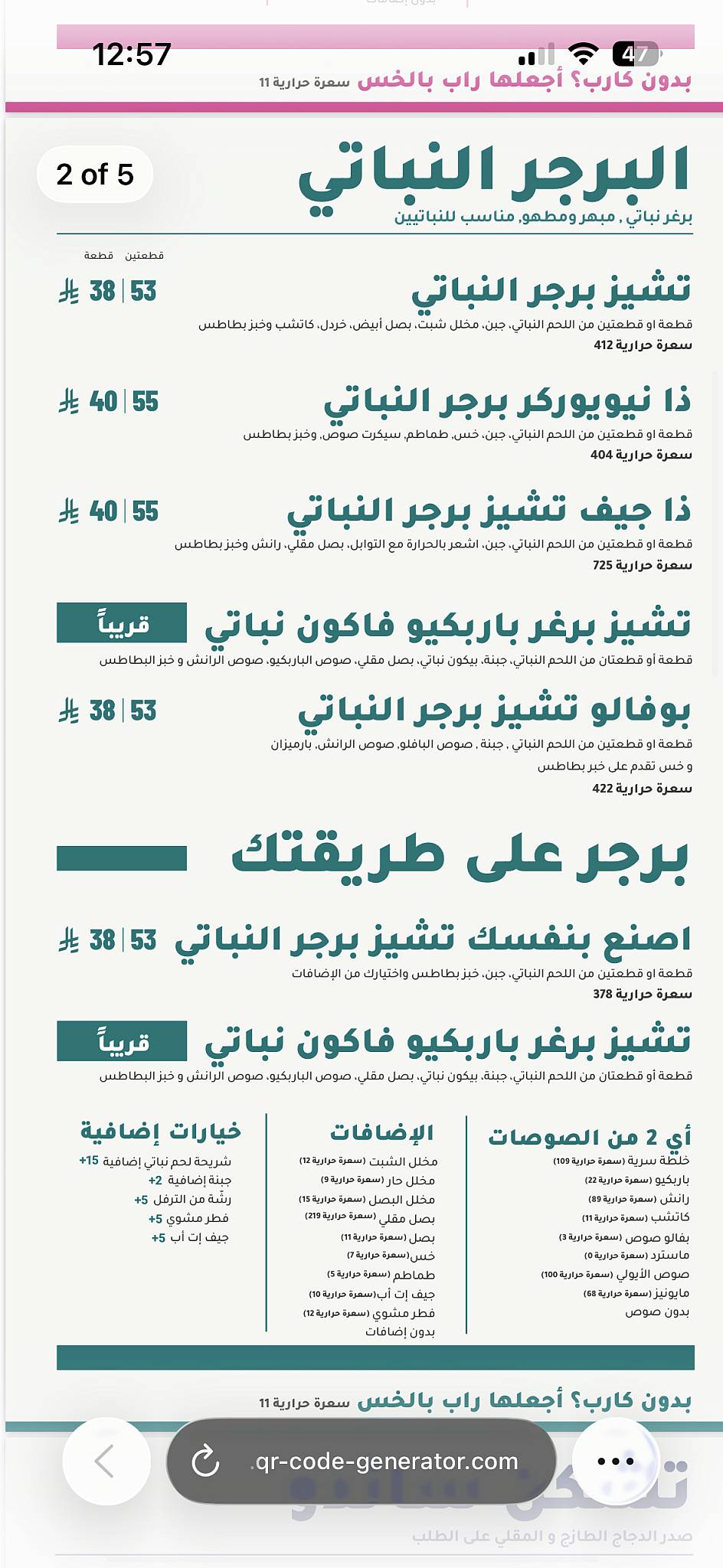The image size is (723, 1568).
Task: Open the three-dots browser menu
Action: click(616, 1461)
